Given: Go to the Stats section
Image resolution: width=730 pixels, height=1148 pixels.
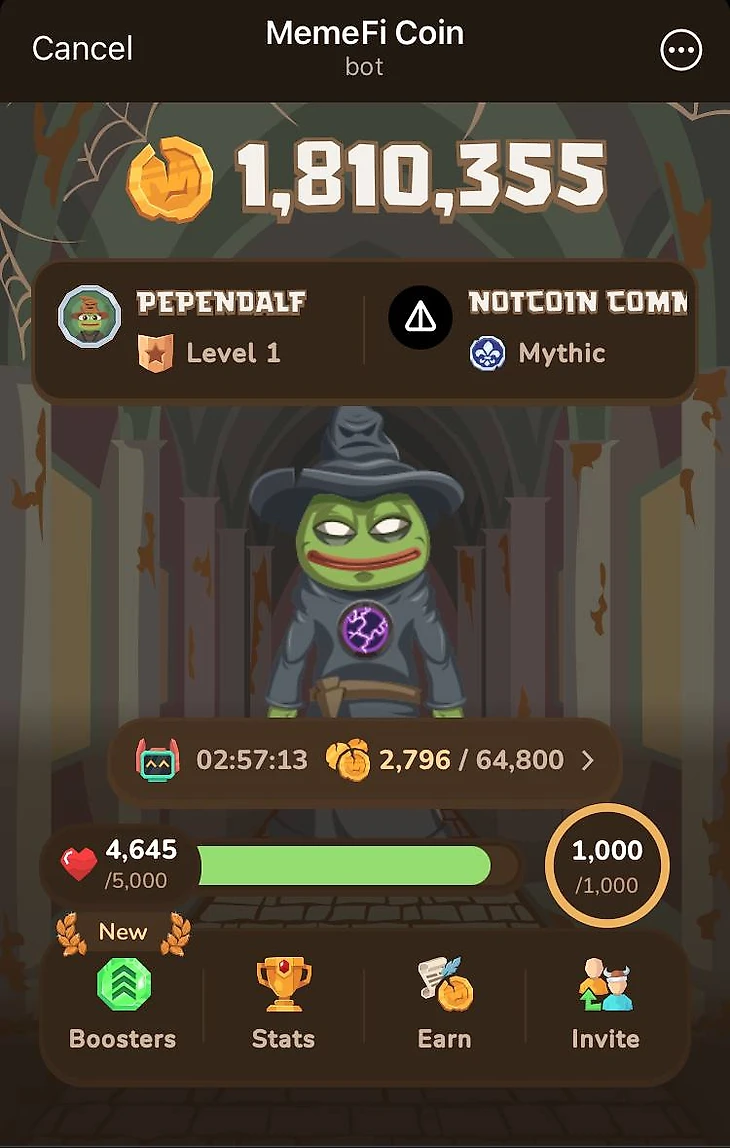Looking at the screenshot, I should [x=283, y=1003].
